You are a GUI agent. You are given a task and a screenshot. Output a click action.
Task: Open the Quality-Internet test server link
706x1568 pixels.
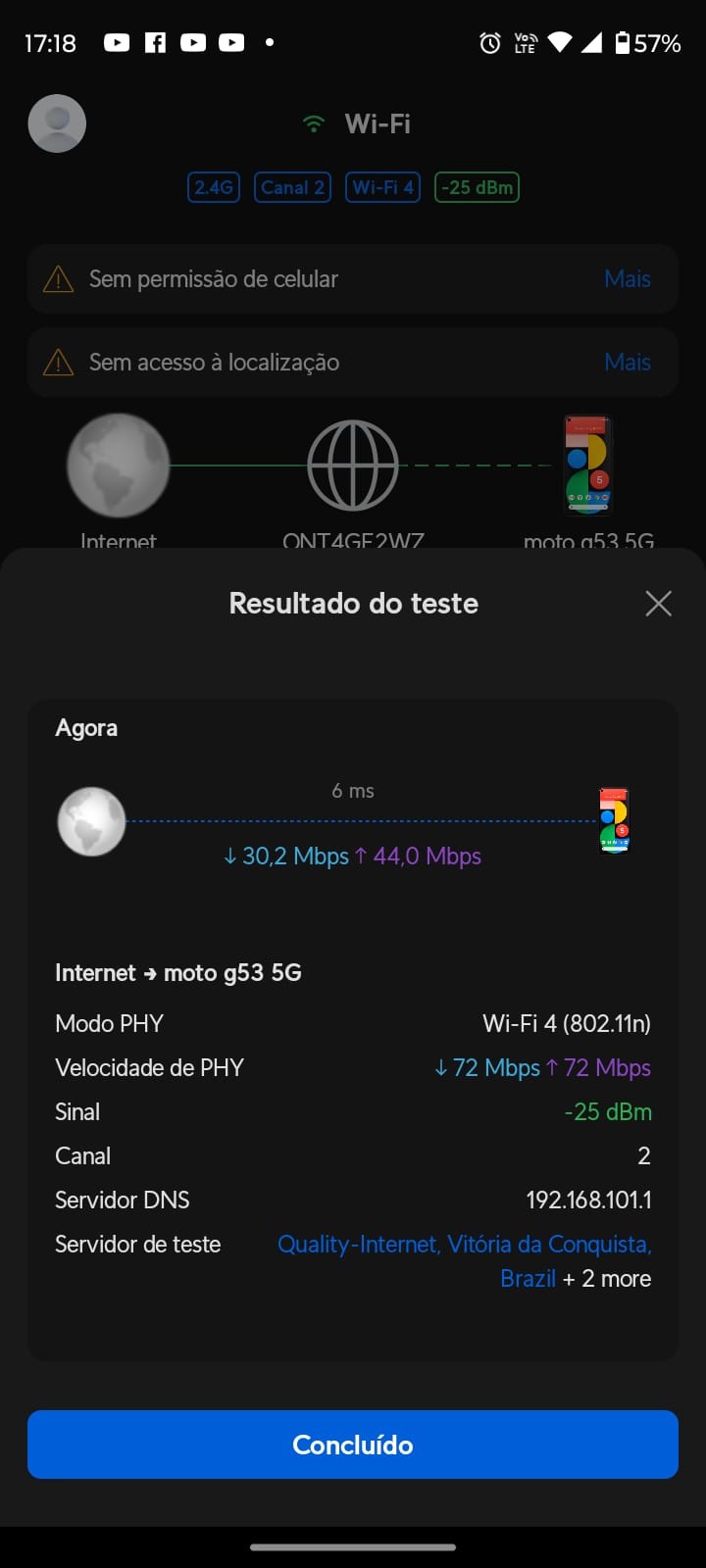click(x=463, y=1245)
